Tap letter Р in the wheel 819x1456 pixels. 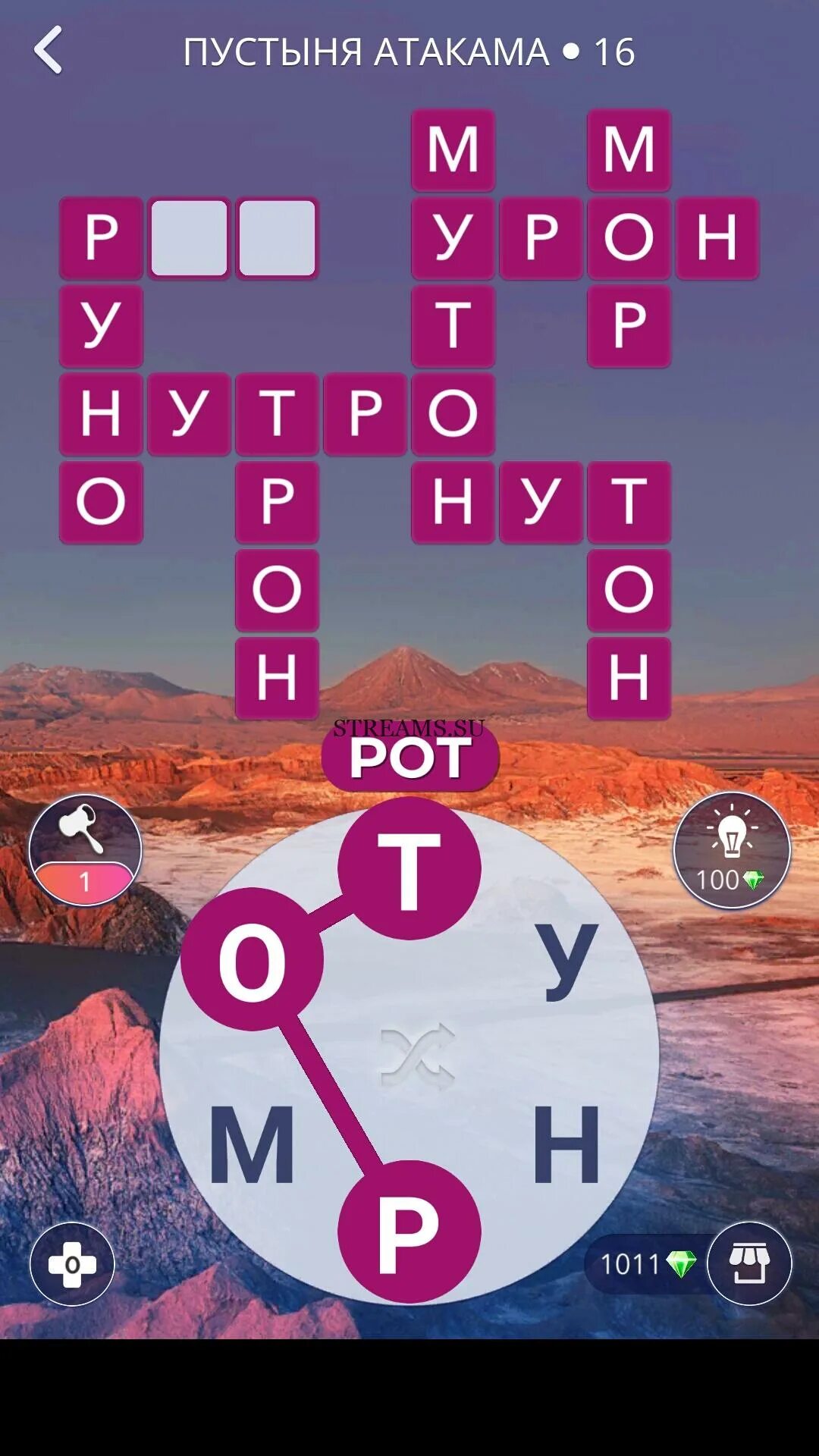(409, 1231)
